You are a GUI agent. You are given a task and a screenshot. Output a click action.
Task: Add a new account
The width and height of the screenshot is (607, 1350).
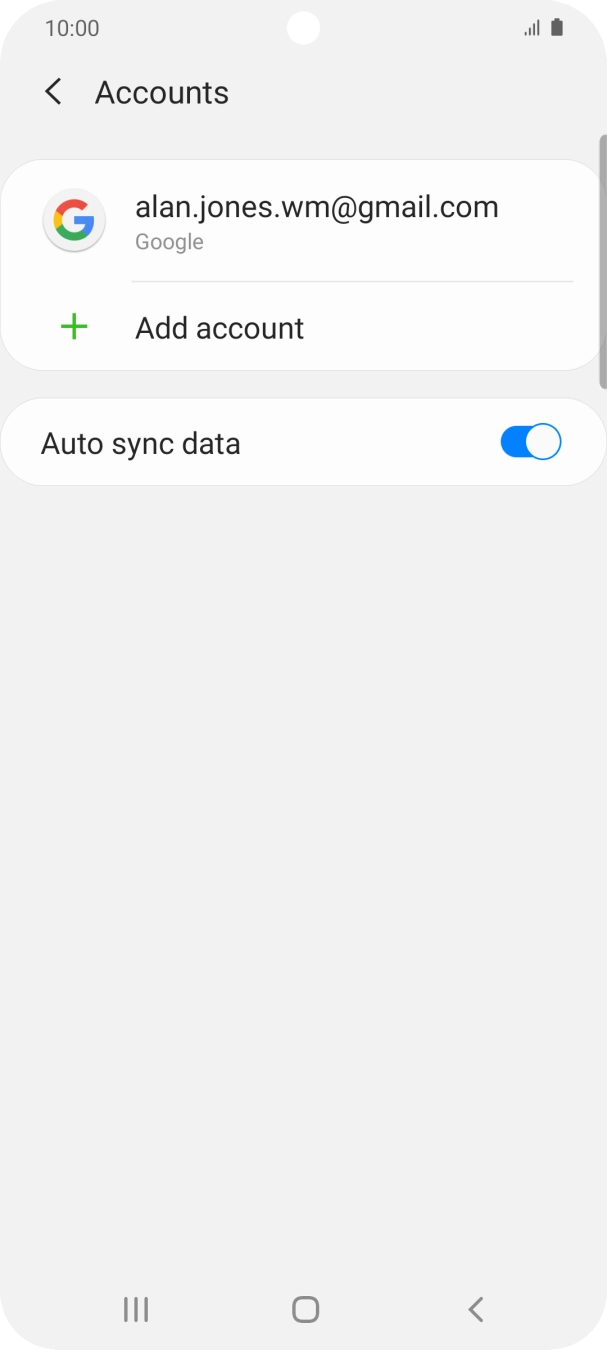click(303, 327)
